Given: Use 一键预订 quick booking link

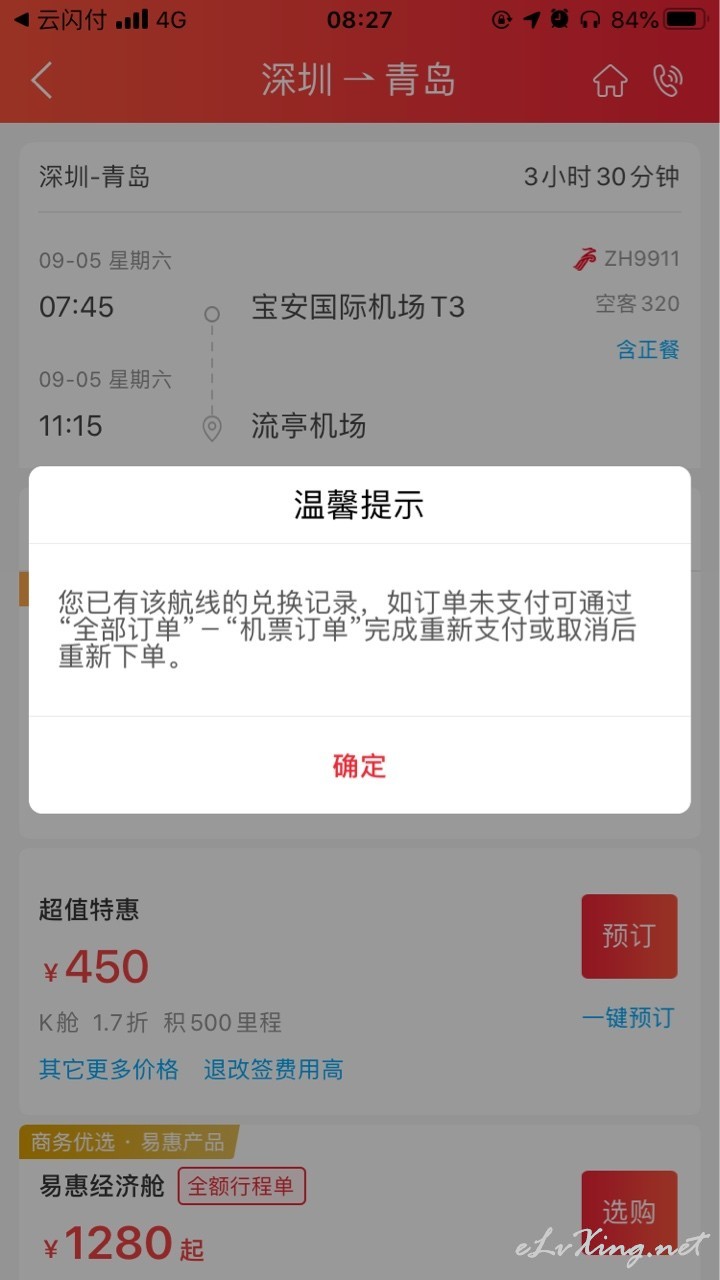Looking at the screenshot, I should (629, 1018).
